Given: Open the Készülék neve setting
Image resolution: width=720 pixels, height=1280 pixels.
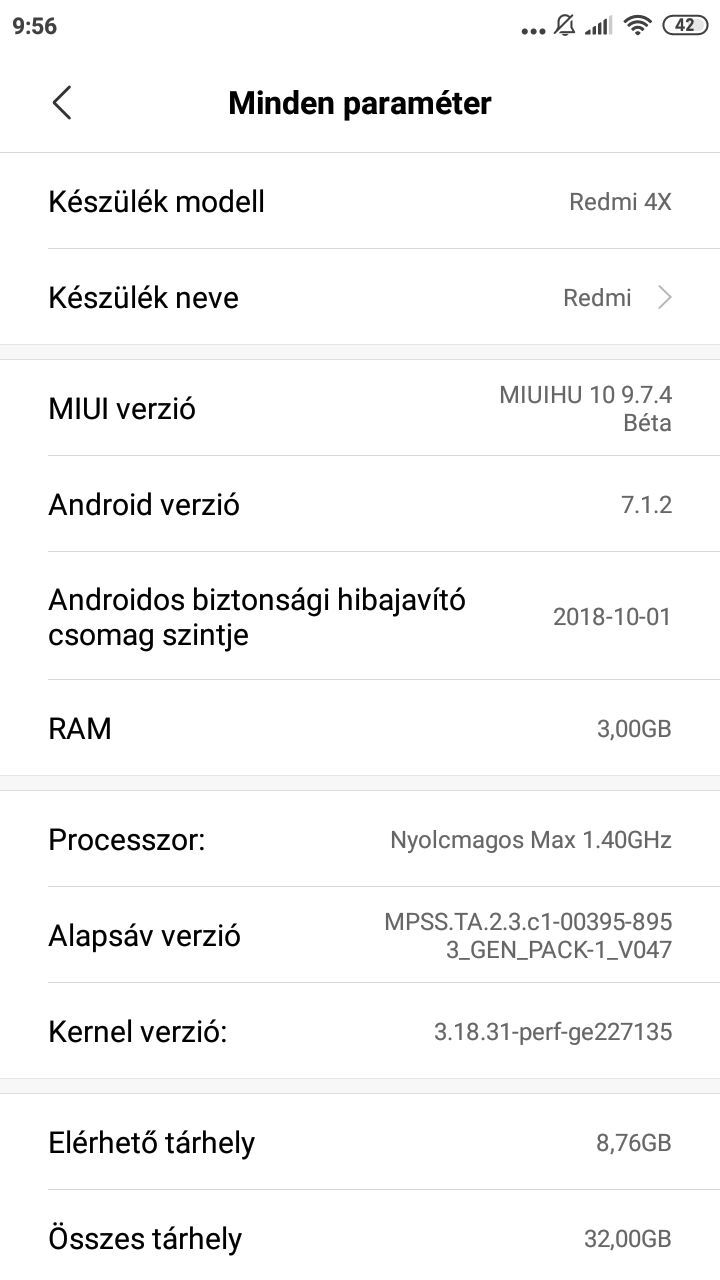Looking at the screenshot, I should tap(360, 297).
